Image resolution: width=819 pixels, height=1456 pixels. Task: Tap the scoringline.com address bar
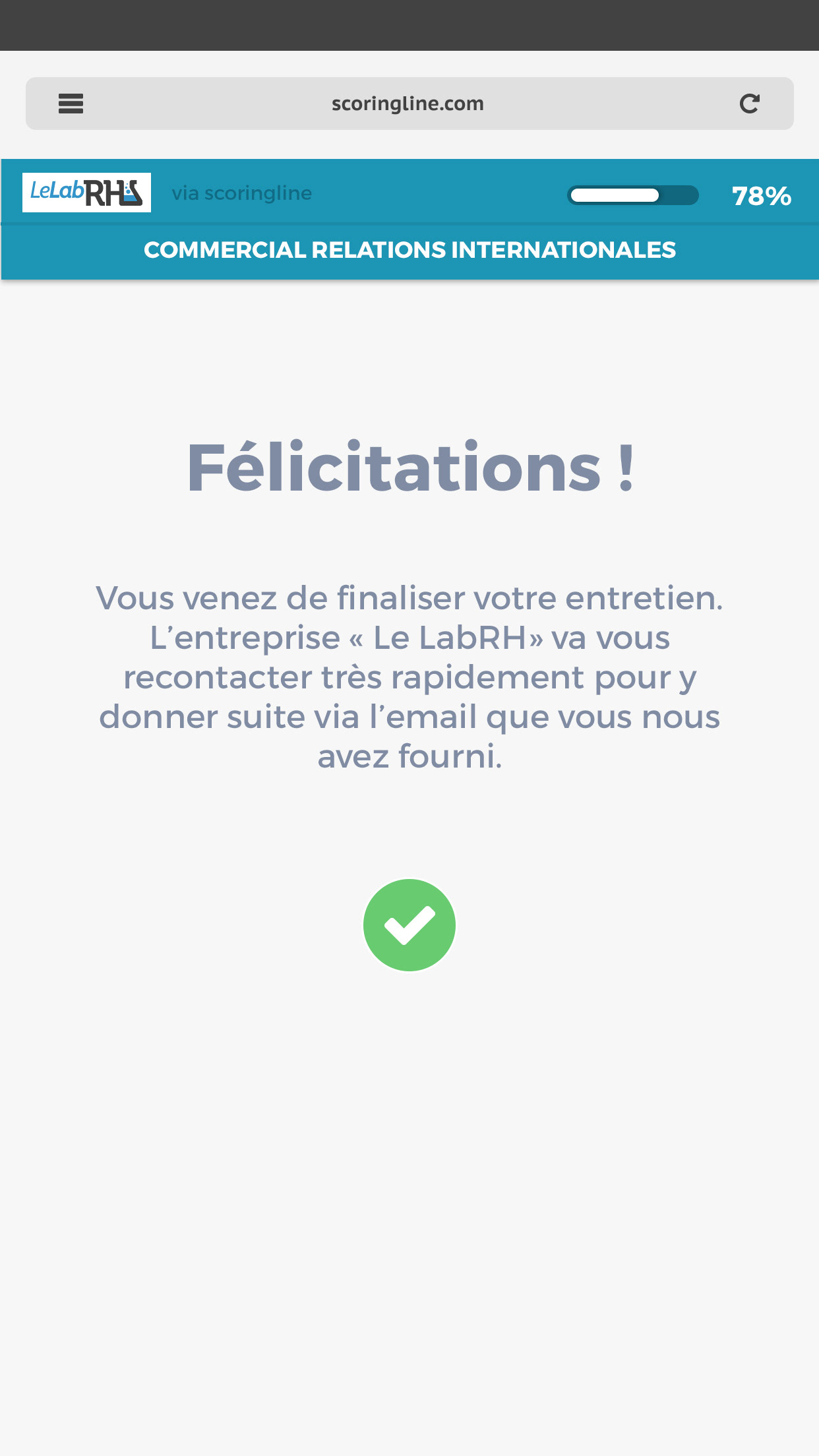(x=409, y=104)
